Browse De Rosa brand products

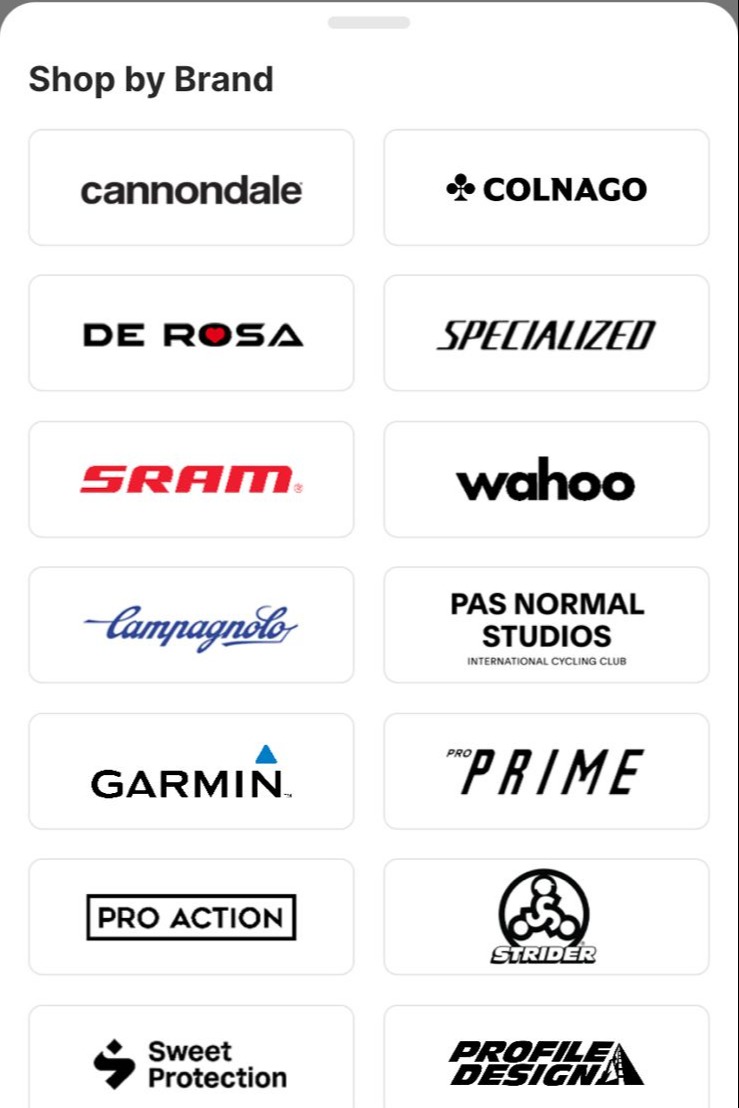(x=191, y=334)
